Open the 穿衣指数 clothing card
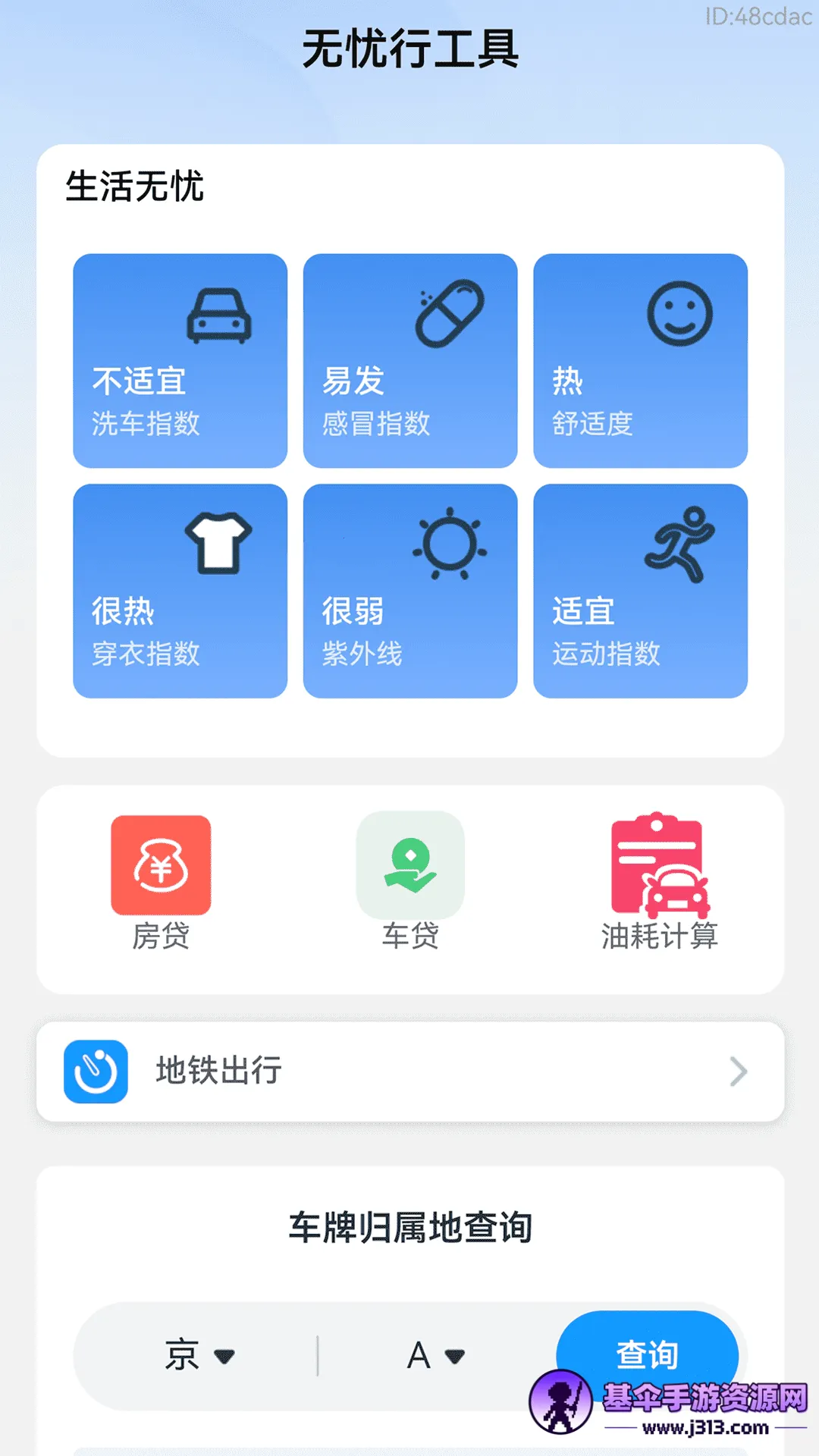Image resolution: width=819 pixels, height=1456 pixels. point(180,591)
